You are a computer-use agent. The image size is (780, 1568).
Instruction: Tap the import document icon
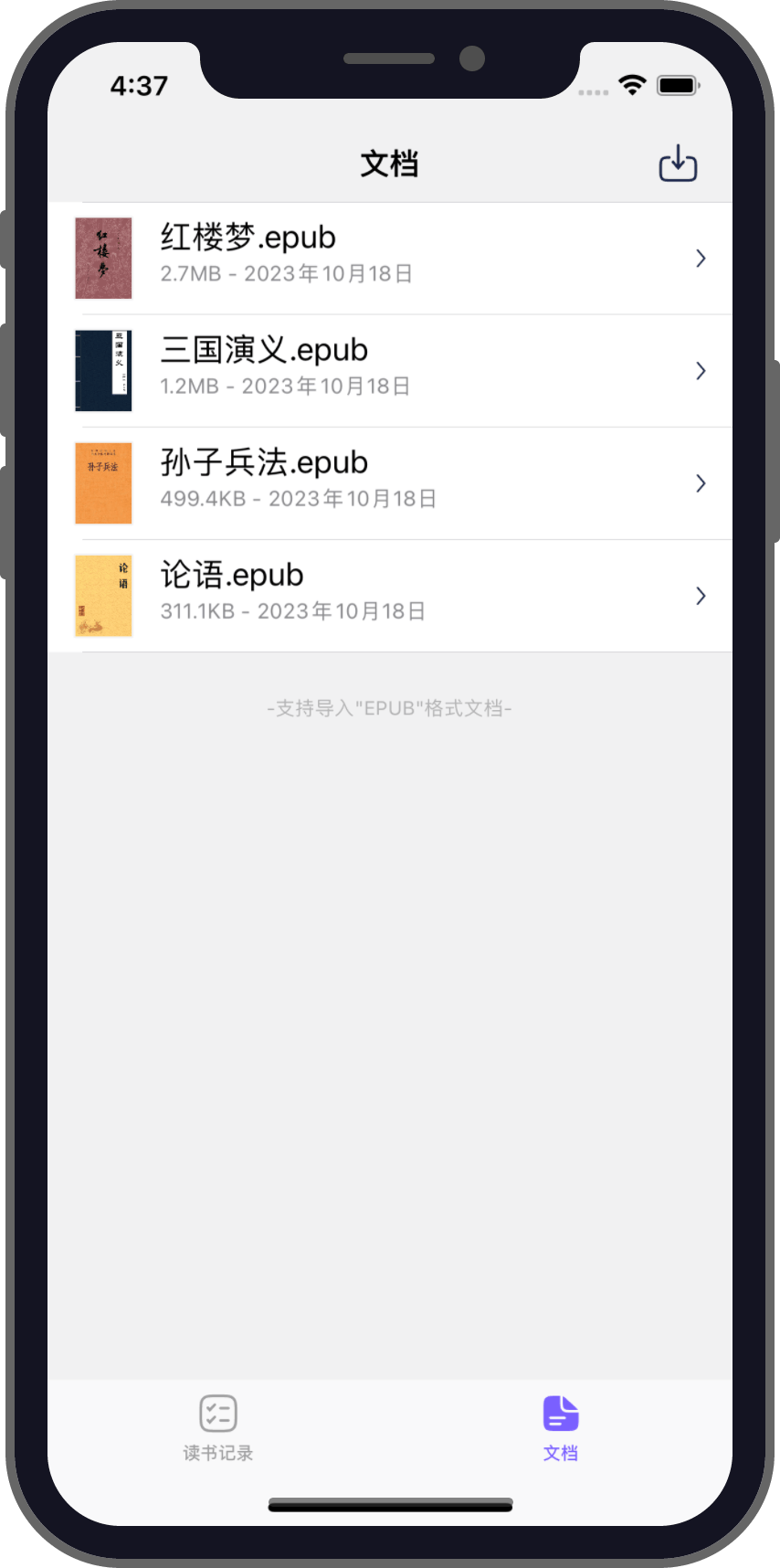pos(678,164)
